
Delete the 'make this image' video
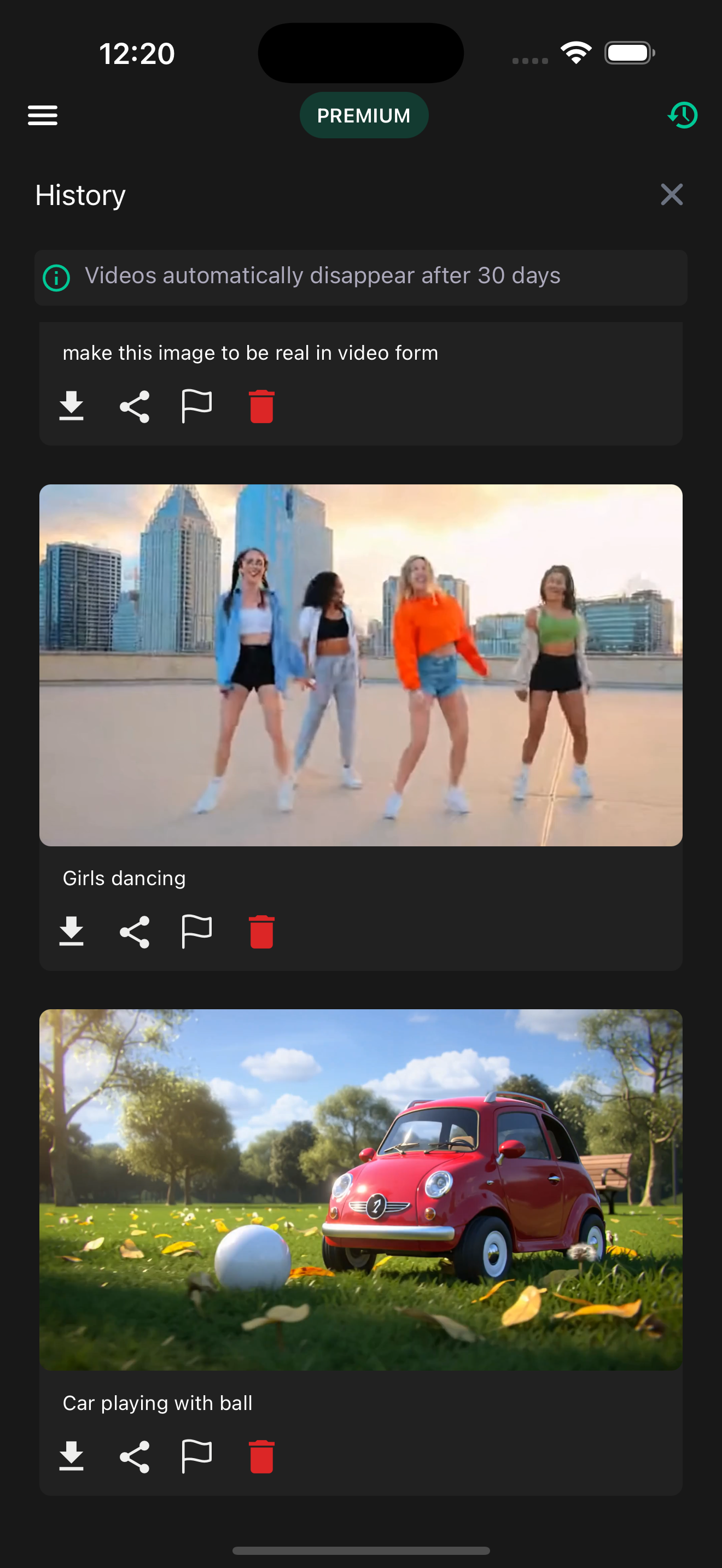pos(262,406)
